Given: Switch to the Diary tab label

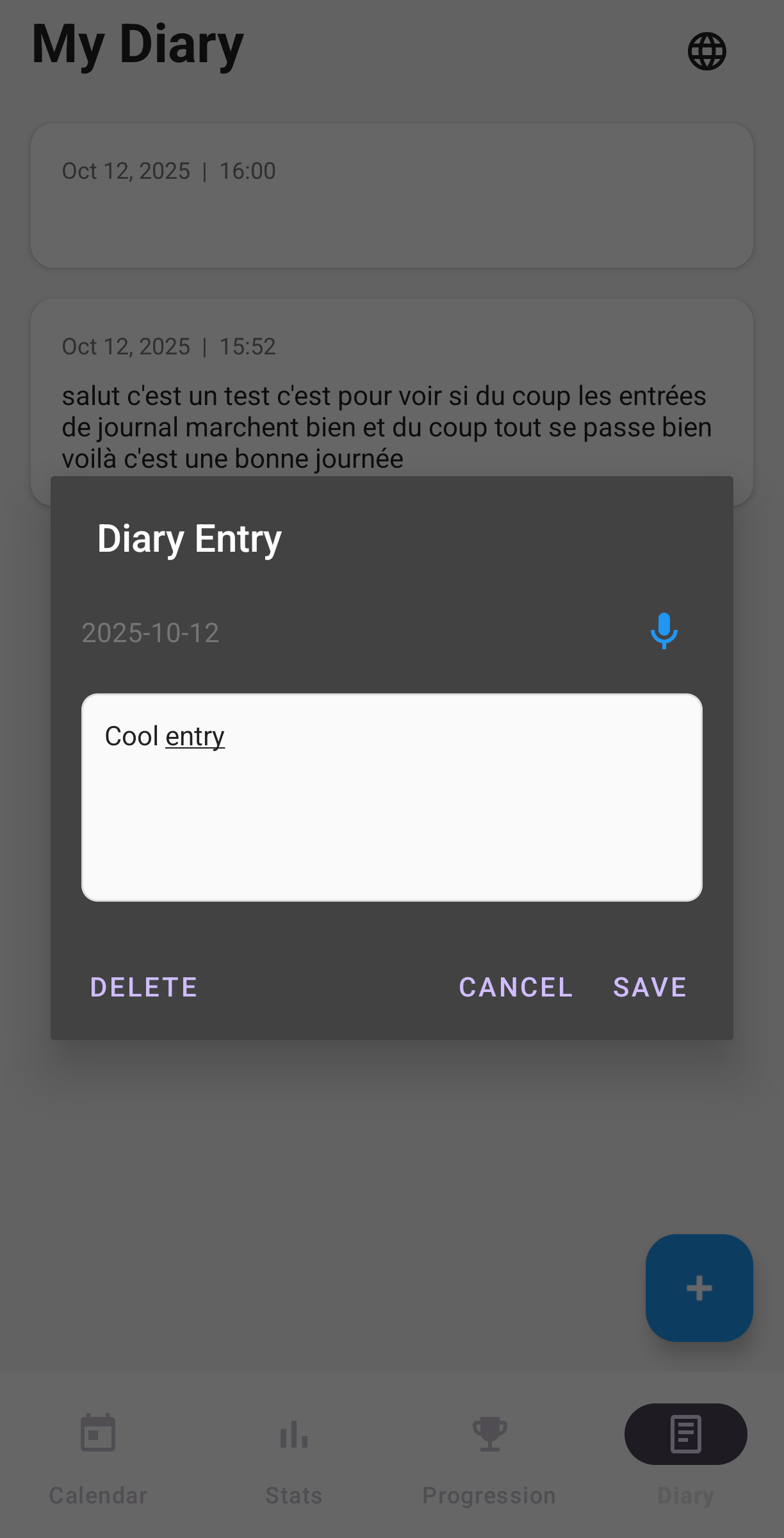Looking at the screenshot, I should 685,1494.
